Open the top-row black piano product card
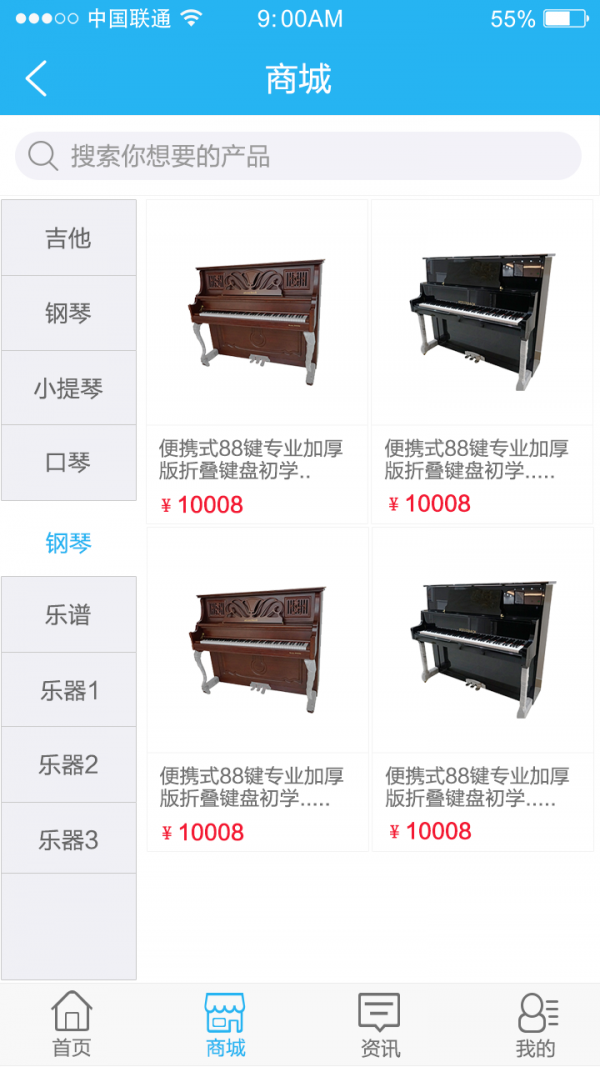The width and height of the screenshot is (600, 1067). [x=482, y=360]
